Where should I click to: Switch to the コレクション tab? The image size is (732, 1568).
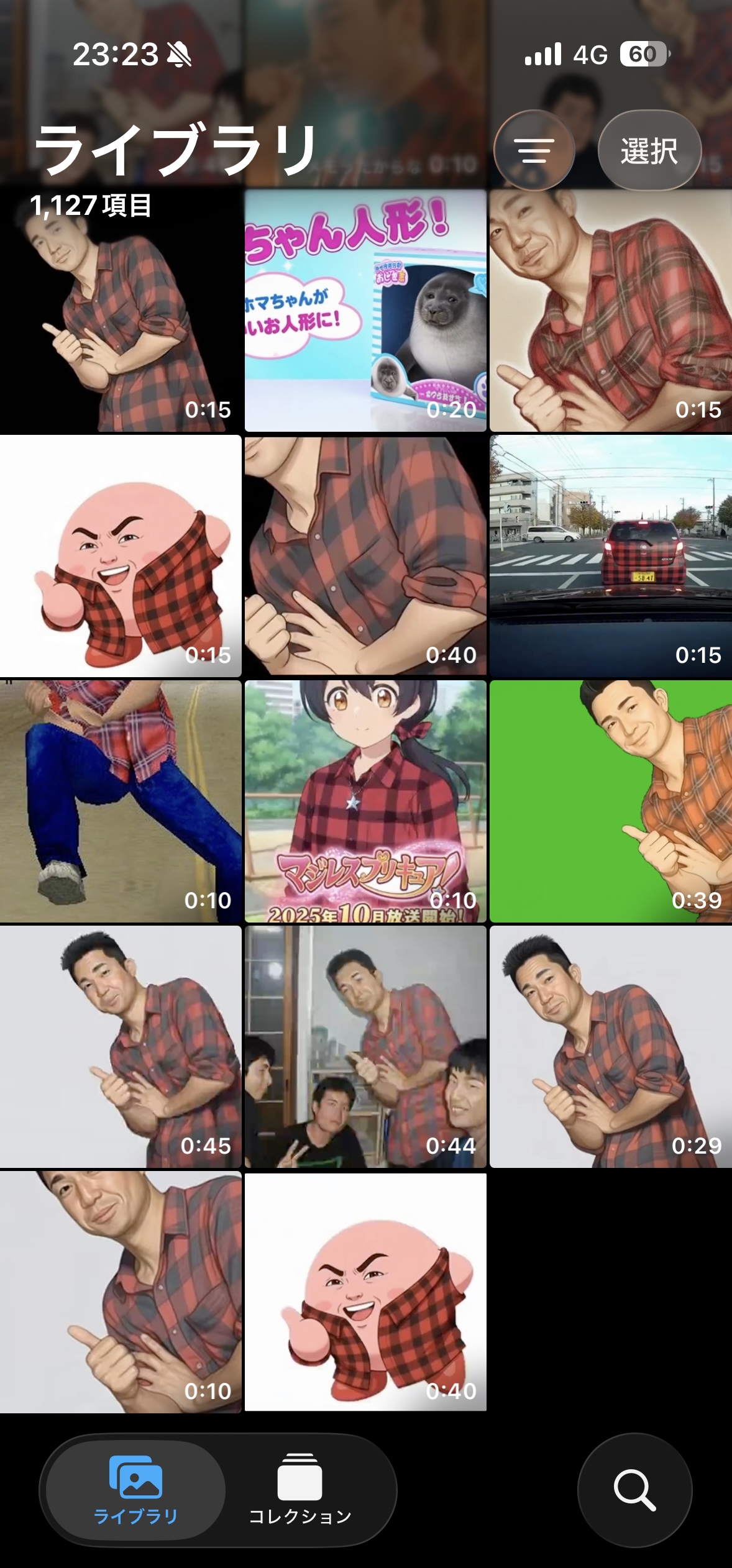point(300,1489)
